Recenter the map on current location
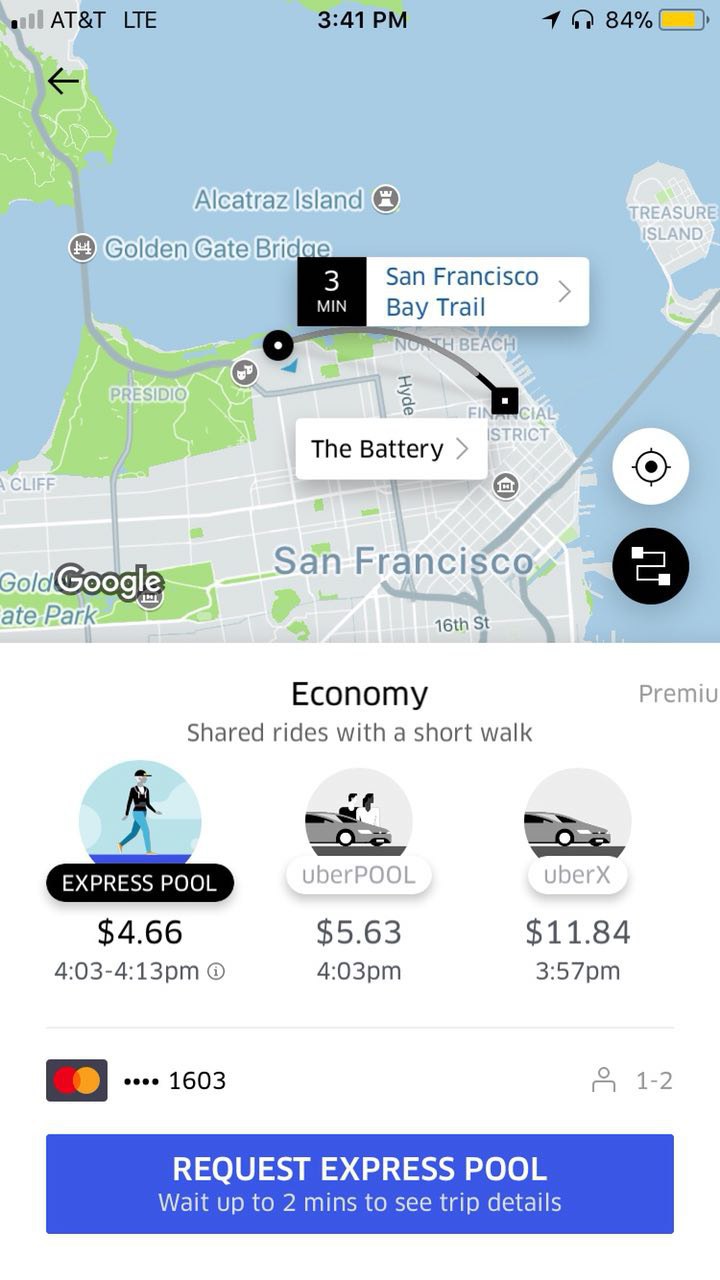720x1280 pixels. coord(650,466)
